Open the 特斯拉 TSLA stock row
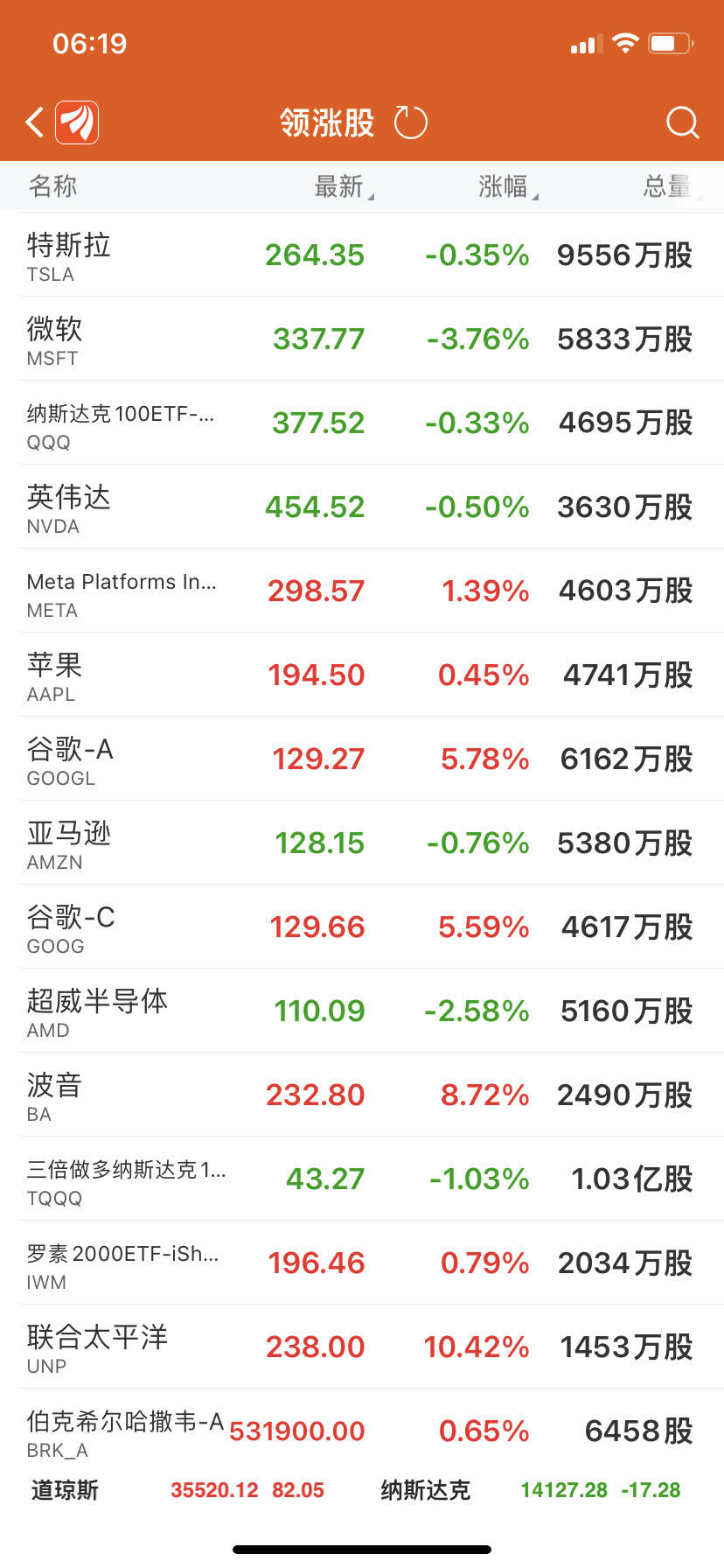This screenshot has height=1568, width=724. (x=362, y=255)
